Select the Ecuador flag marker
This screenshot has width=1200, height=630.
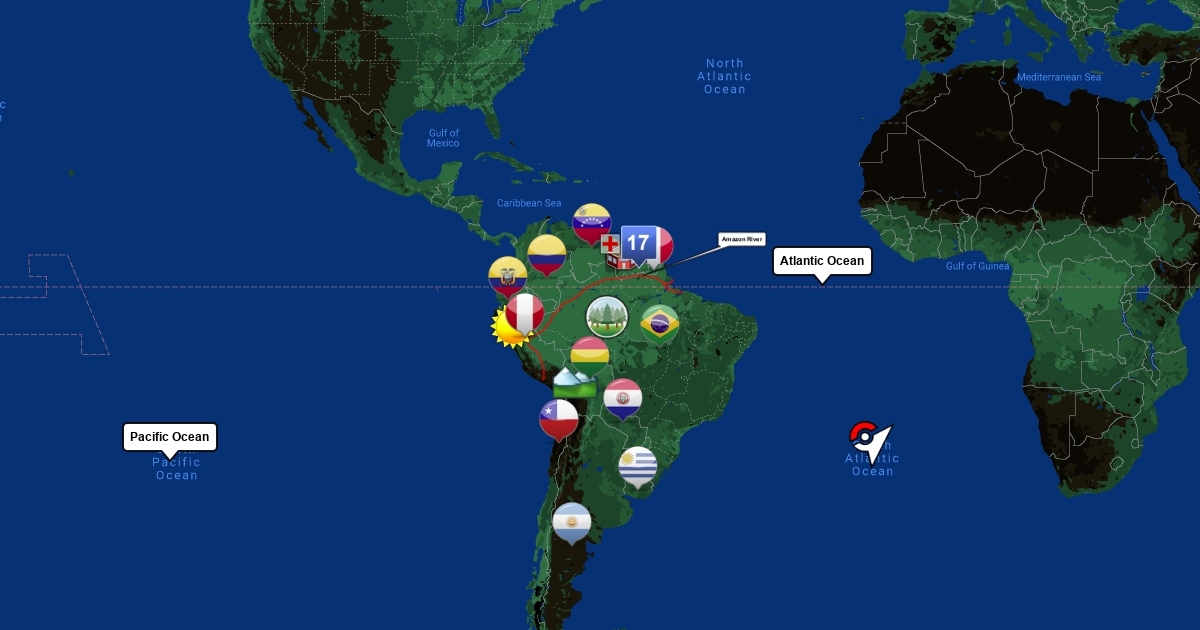[507, 275]
